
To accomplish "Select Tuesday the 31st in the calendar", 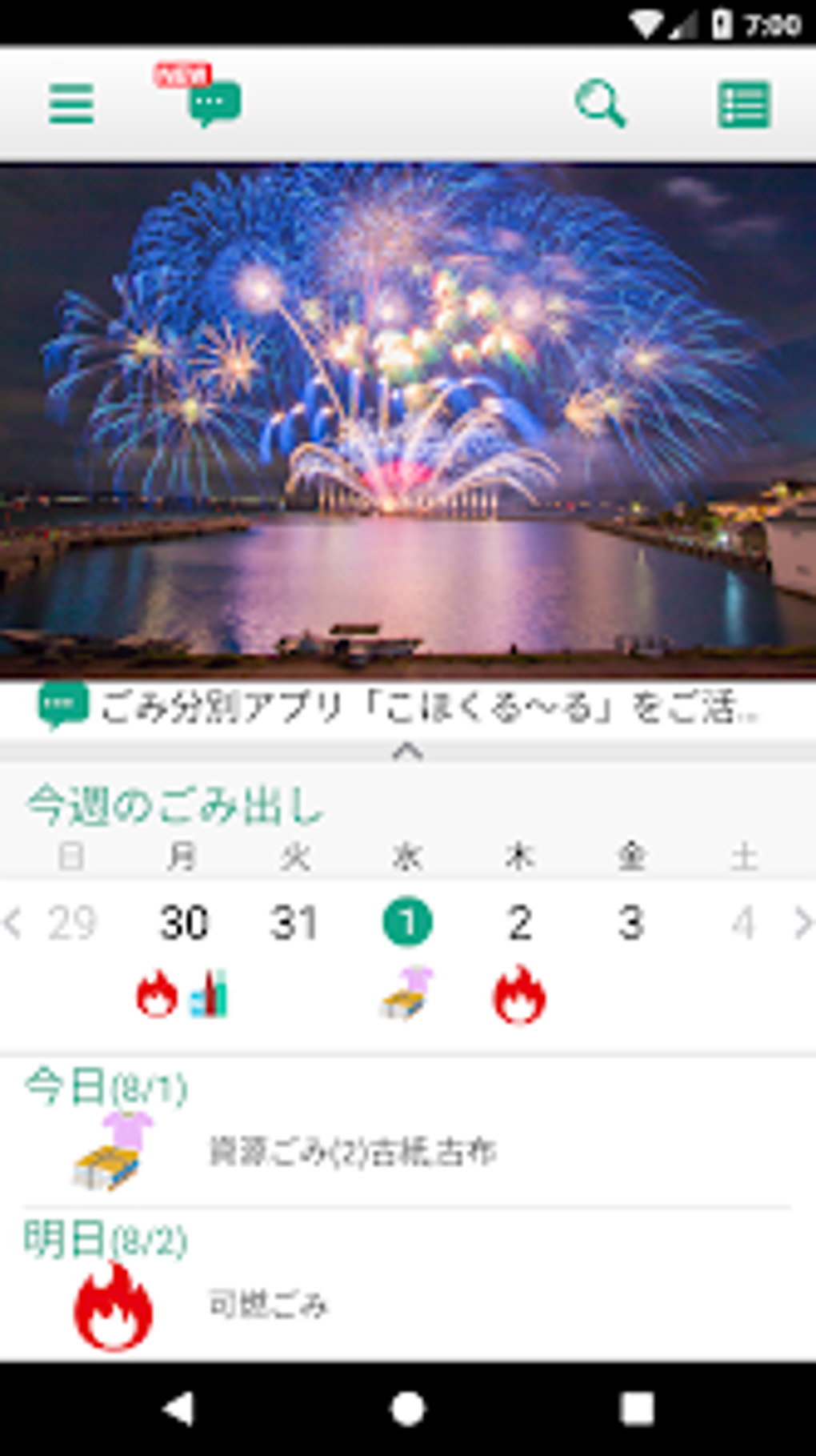I will click(294, 922).
